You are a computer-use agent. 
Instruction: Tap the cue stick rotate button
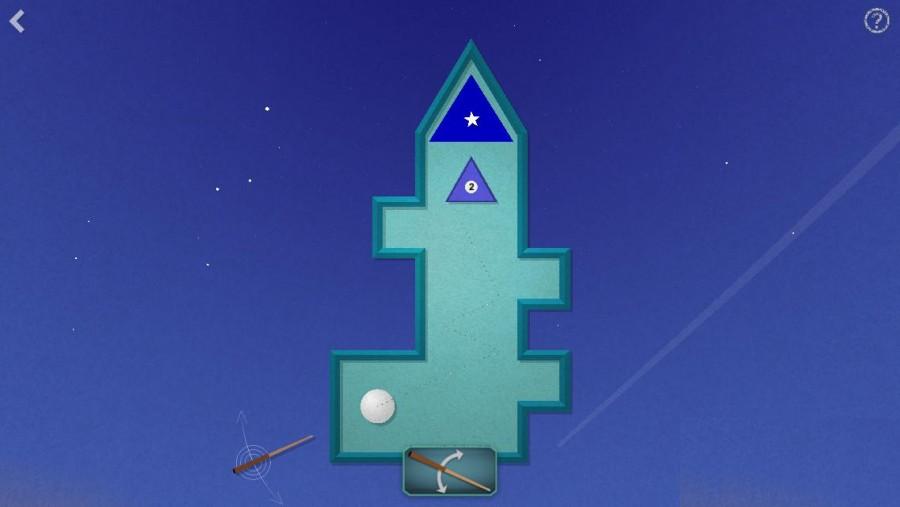(450, 471)
